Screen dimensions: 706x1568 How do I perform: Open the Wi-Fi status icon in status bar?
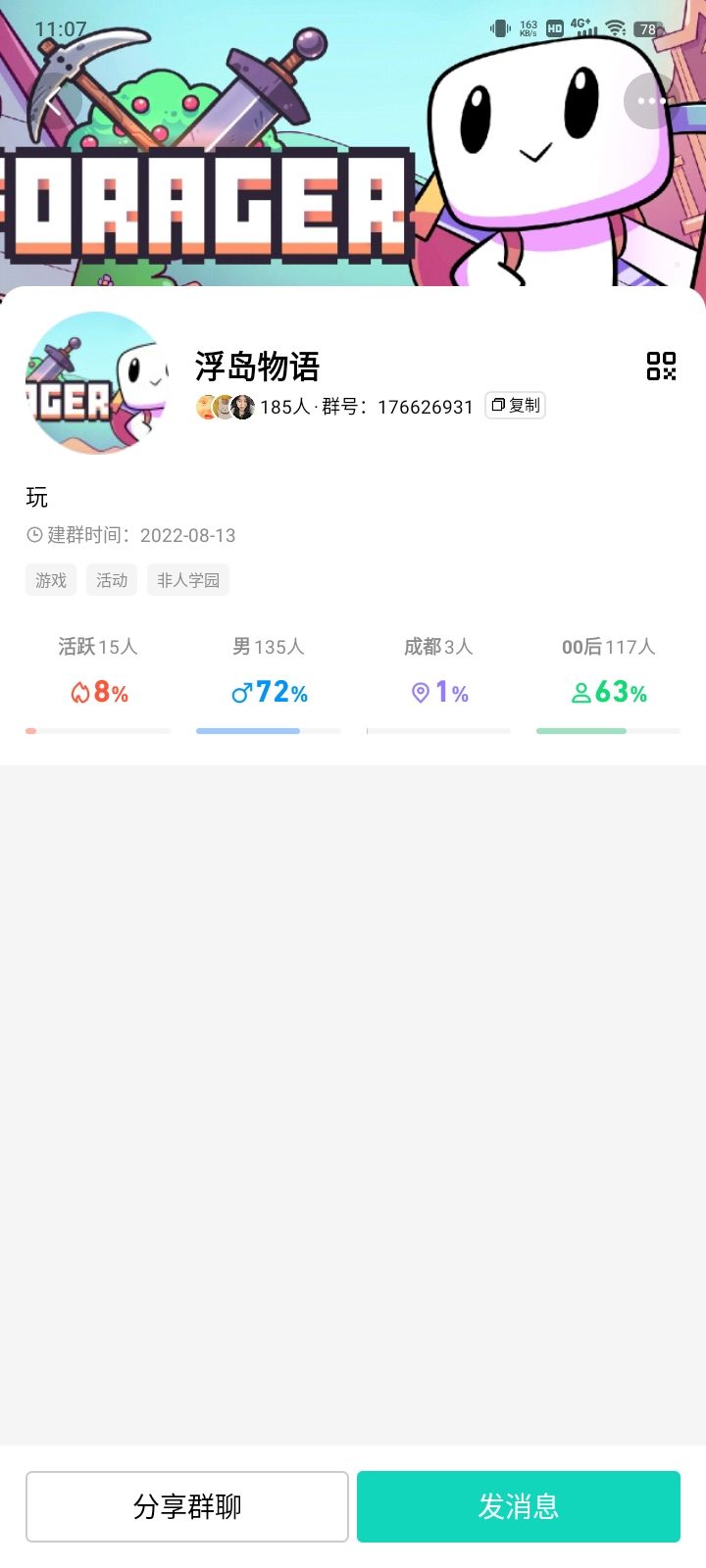click(x=616, y=28)
